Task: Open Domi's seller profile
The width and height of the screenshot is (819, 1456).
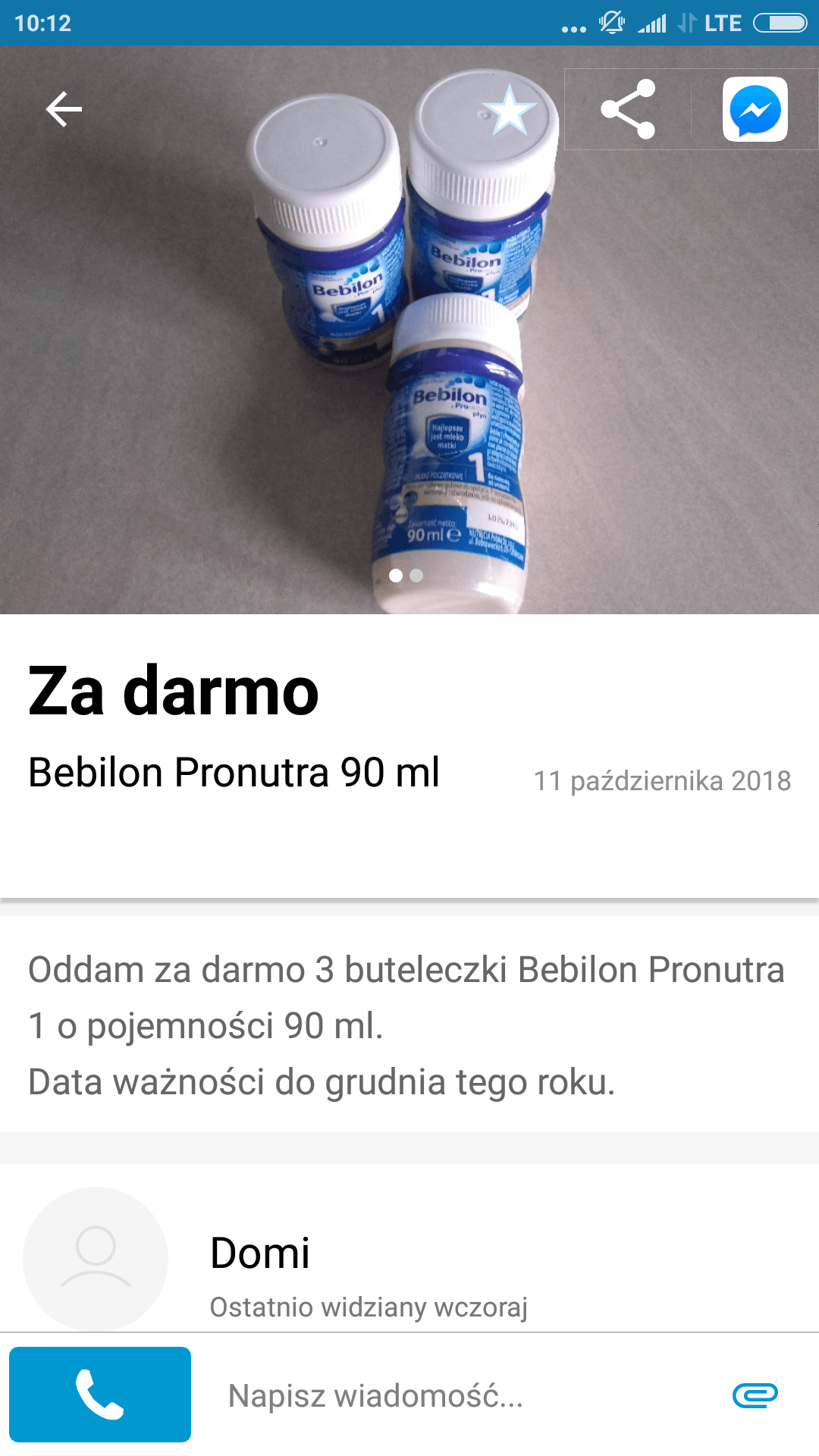Action: 259,1253
